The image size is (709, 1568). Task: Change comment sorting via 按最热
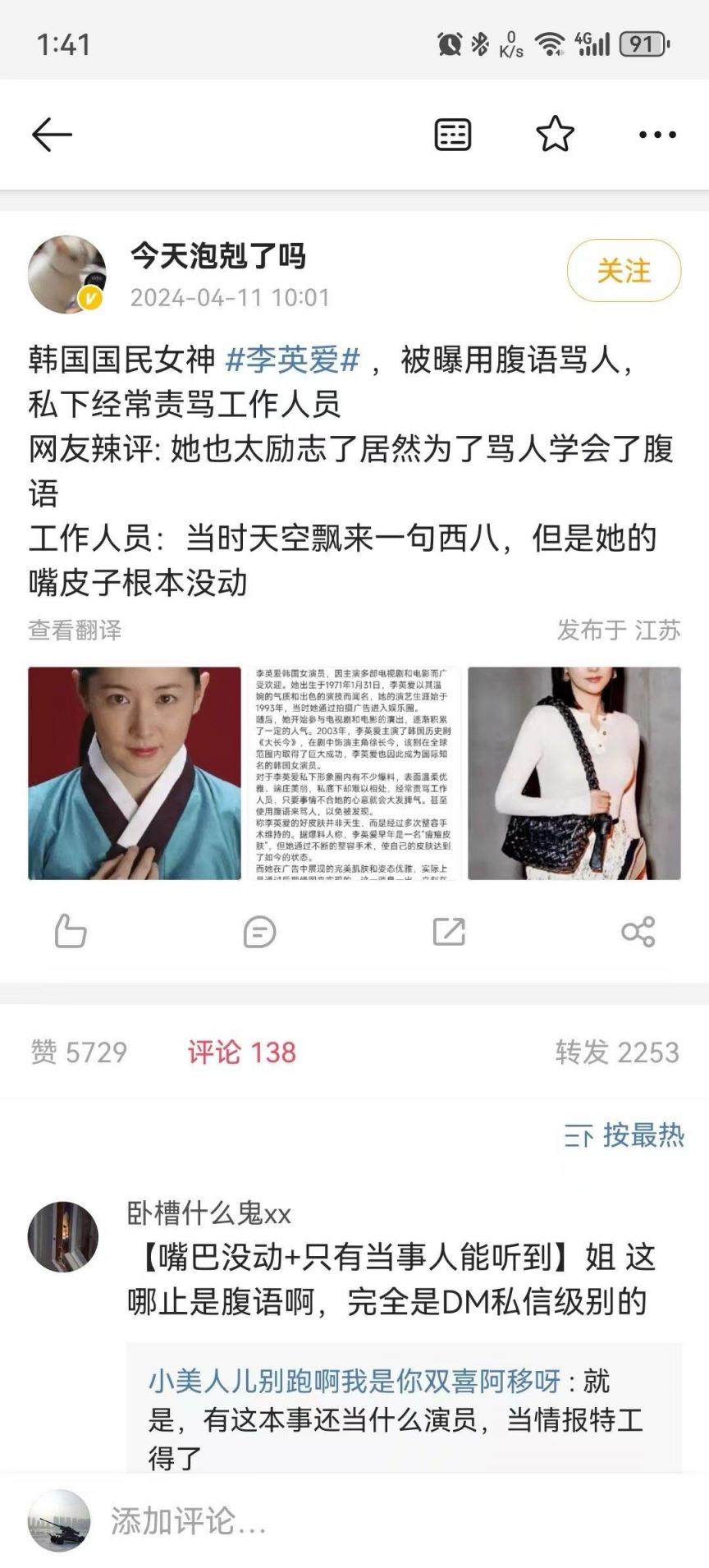point(624,1135)
